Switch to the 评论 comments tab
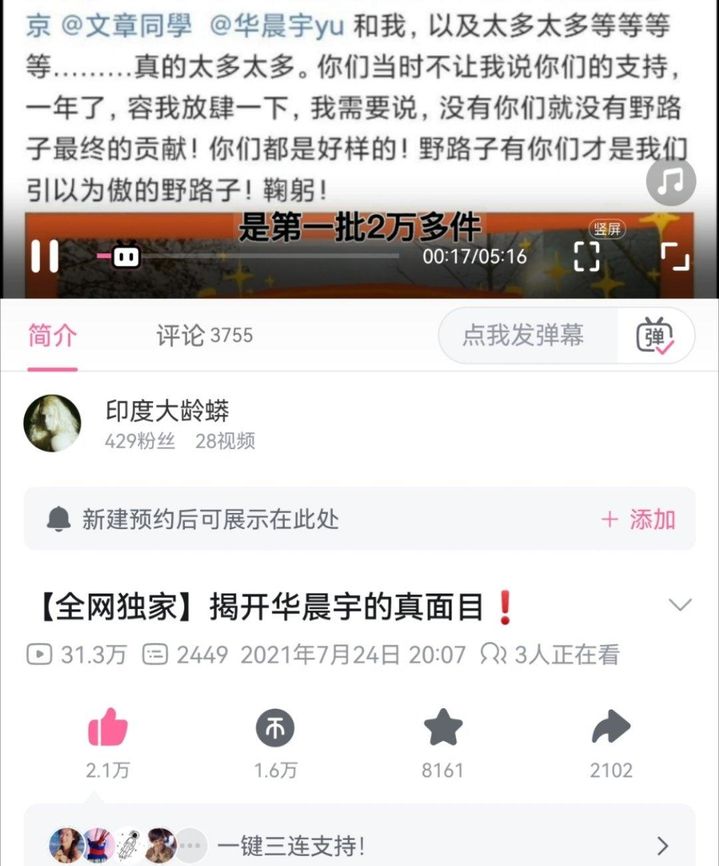 tap(204, 336)
